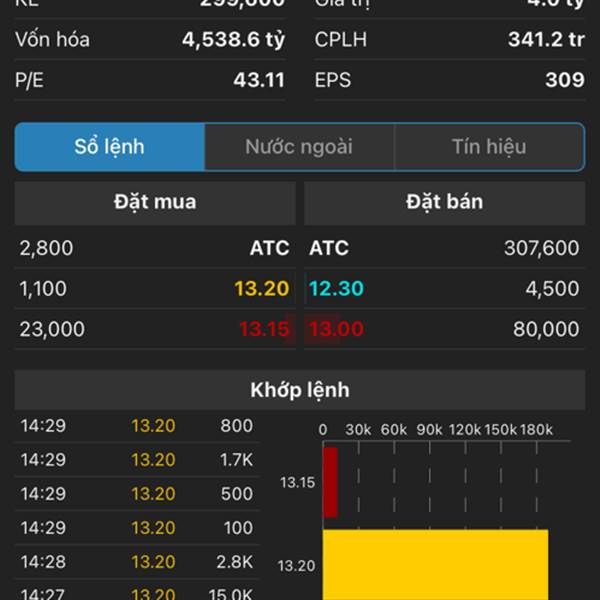Open the Tín hiệu tab
600x600 pixels.
[489, 147]
